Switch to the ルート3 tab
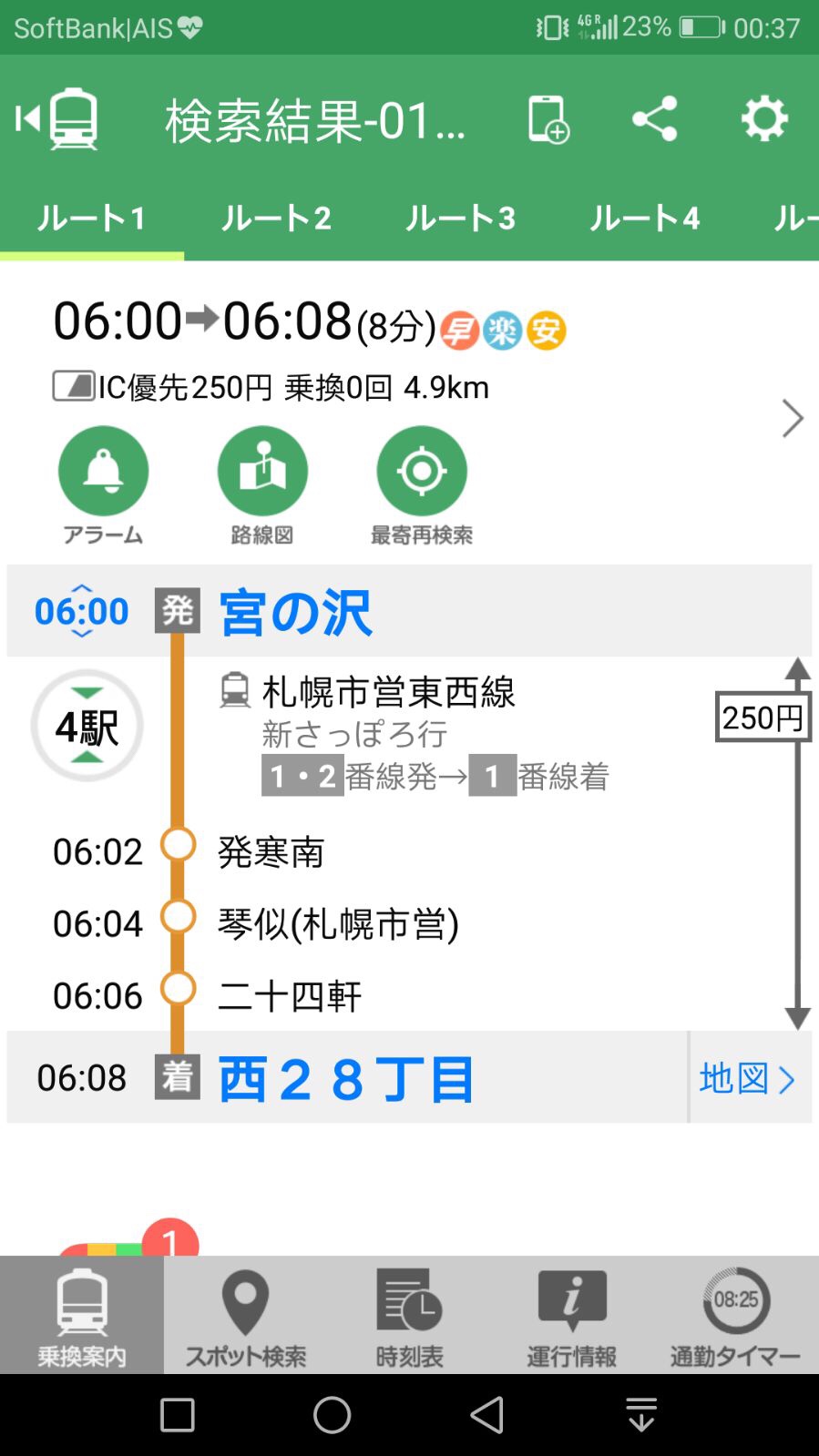819x1456 pixels. [460, 219]
